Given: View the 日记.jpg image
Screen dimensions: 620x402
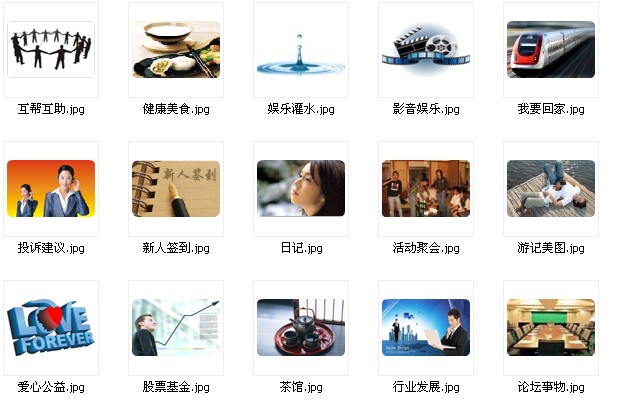Looking at the screenshot, I should tap(301, 188).
